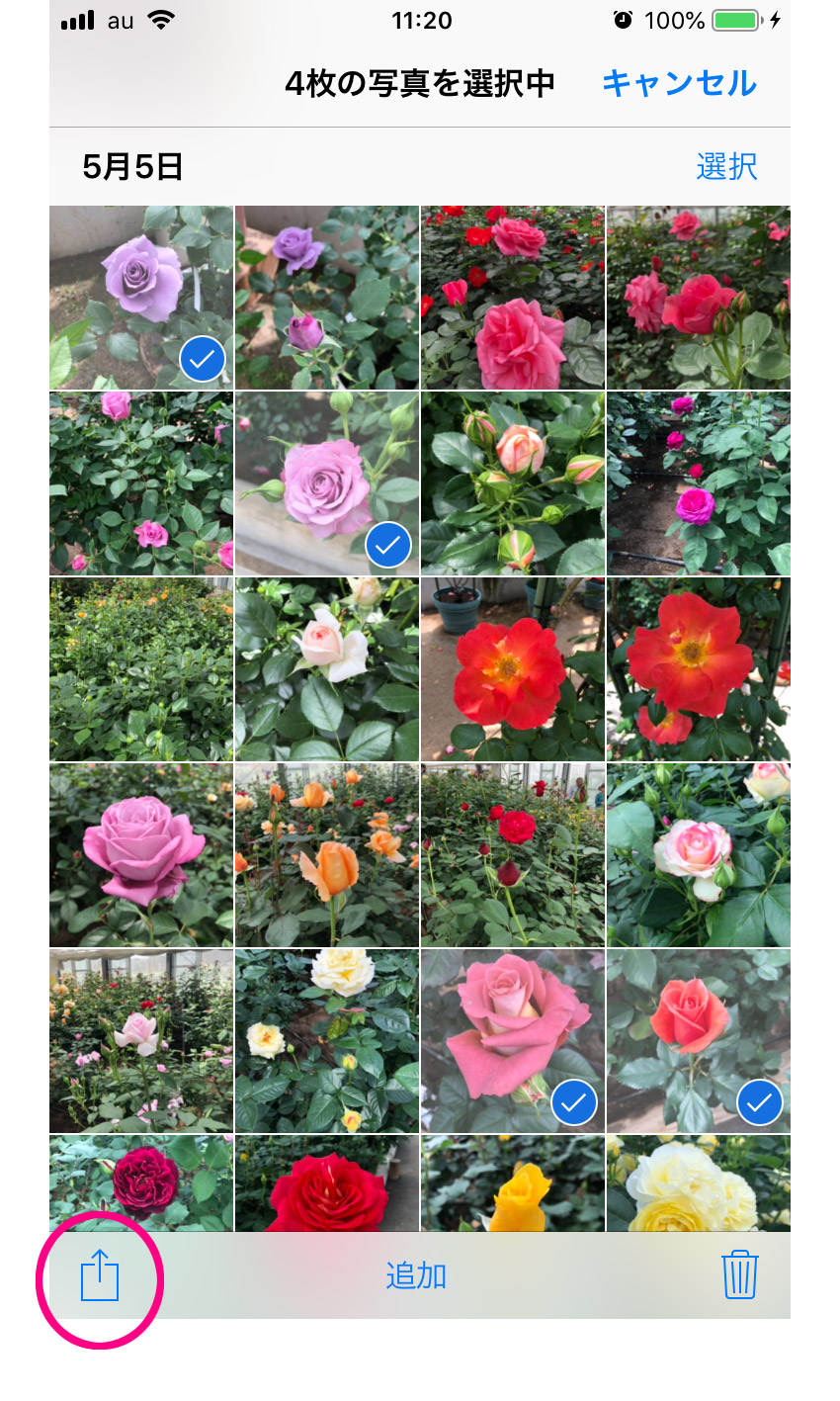The image size is (840, 1401).
Task: Delete selected photos with the trash icon
Action: click(739, 1274)
